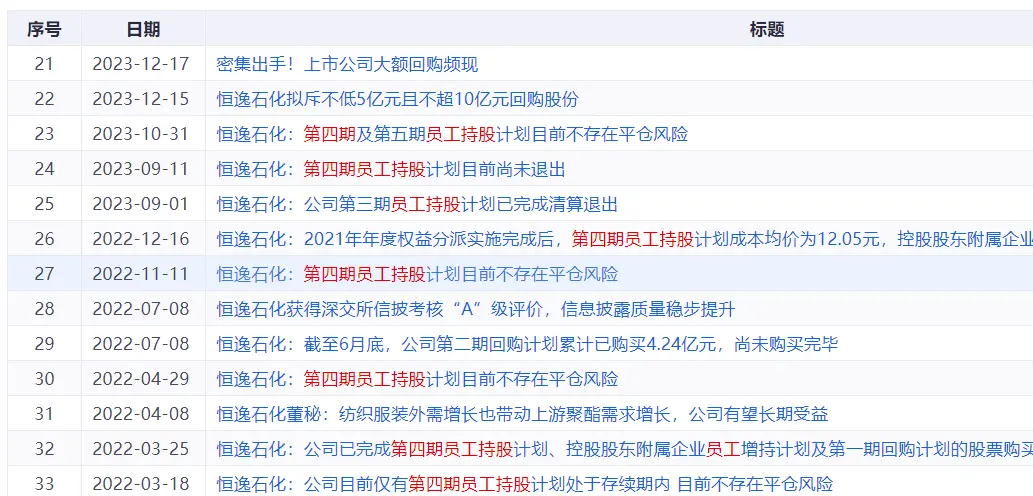Open '第四期员工持股计划目前尚未退出' article
1033x496 pixels.
click(x=391, y=169)
